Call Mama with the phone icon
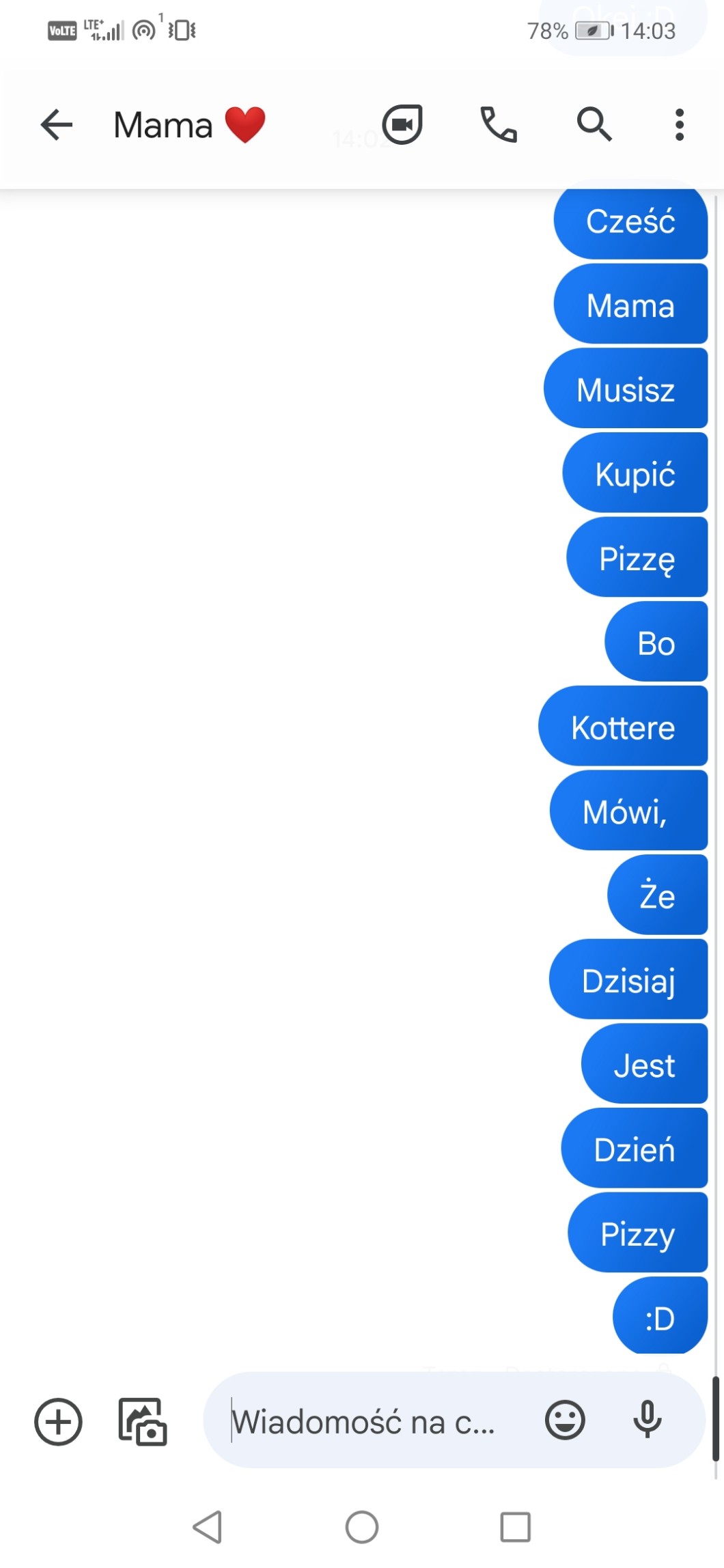The width and height of the screenshot is (724, 1568). point(499,125)
